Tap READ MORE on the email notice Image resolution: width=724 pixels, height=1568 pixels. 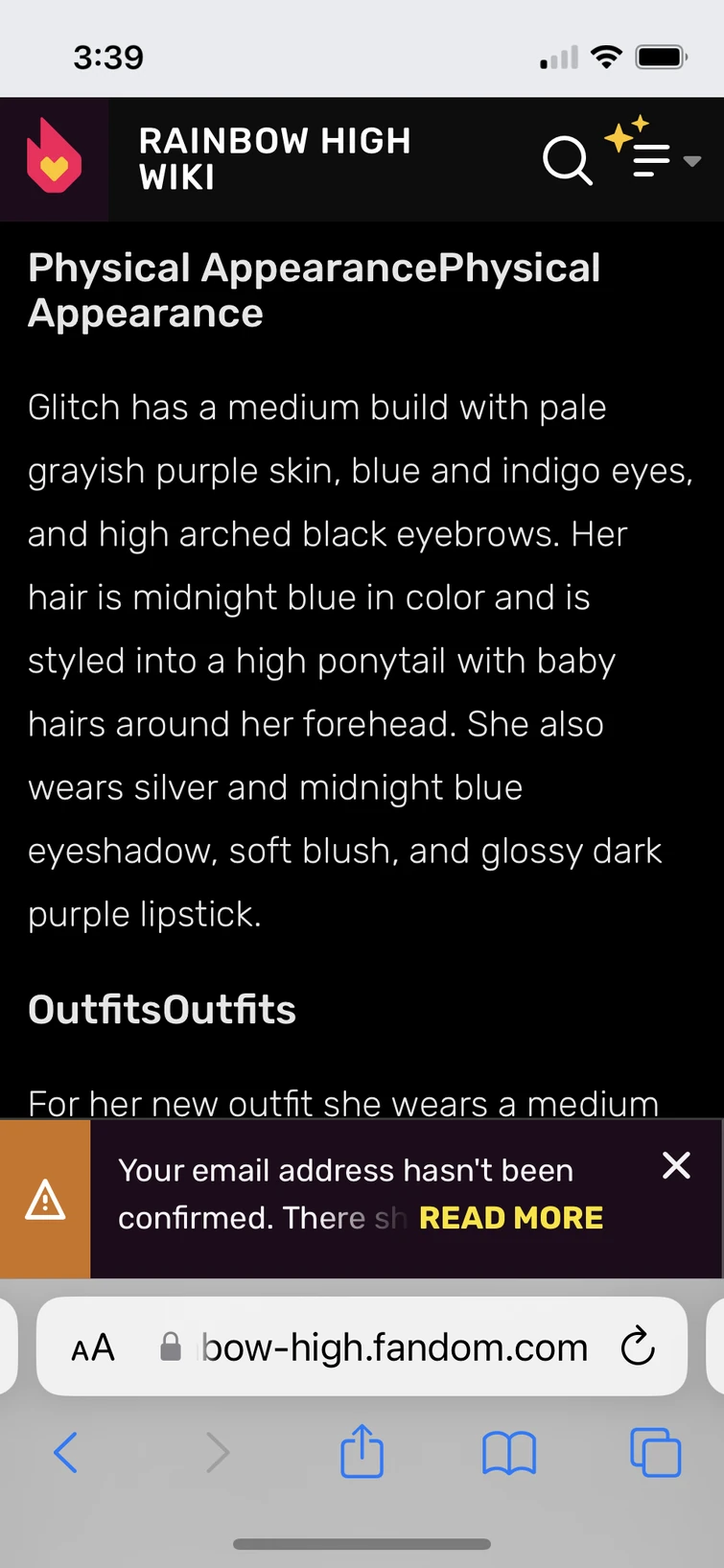coord(511,1217)
